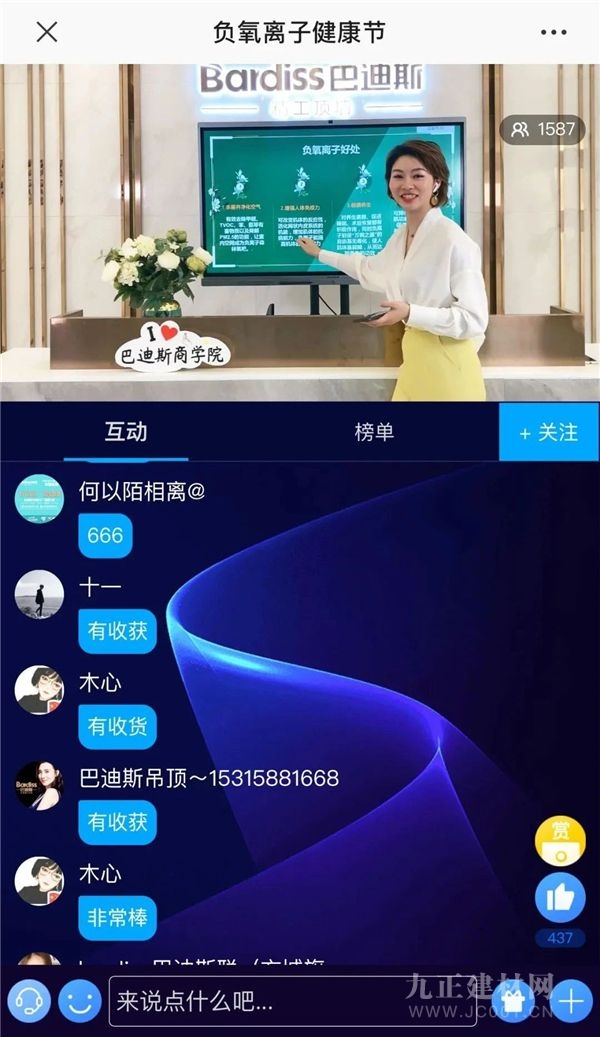Open 何以陌相离@ user avatar

[40, 499]
